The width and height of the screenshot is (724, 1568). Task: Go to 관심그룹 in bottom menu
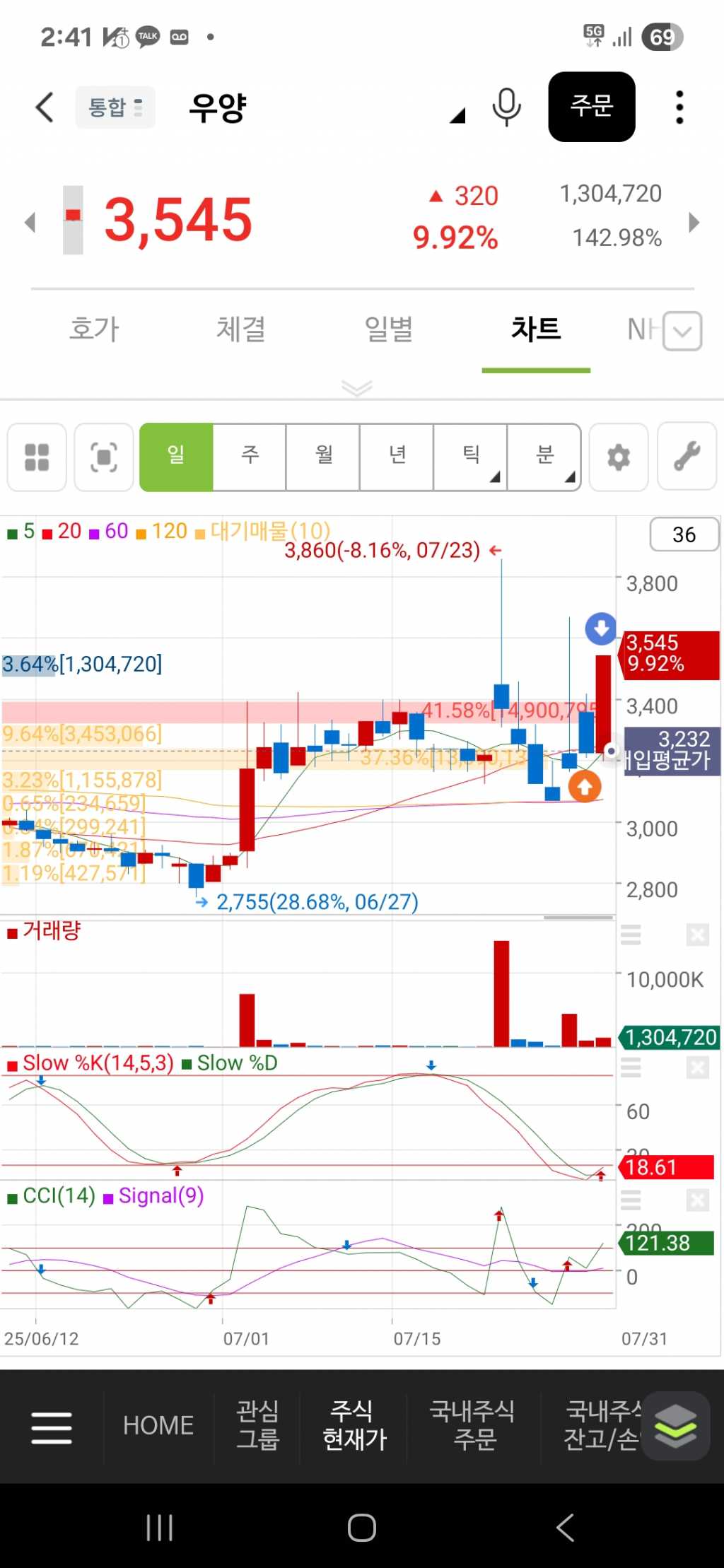257,1425
